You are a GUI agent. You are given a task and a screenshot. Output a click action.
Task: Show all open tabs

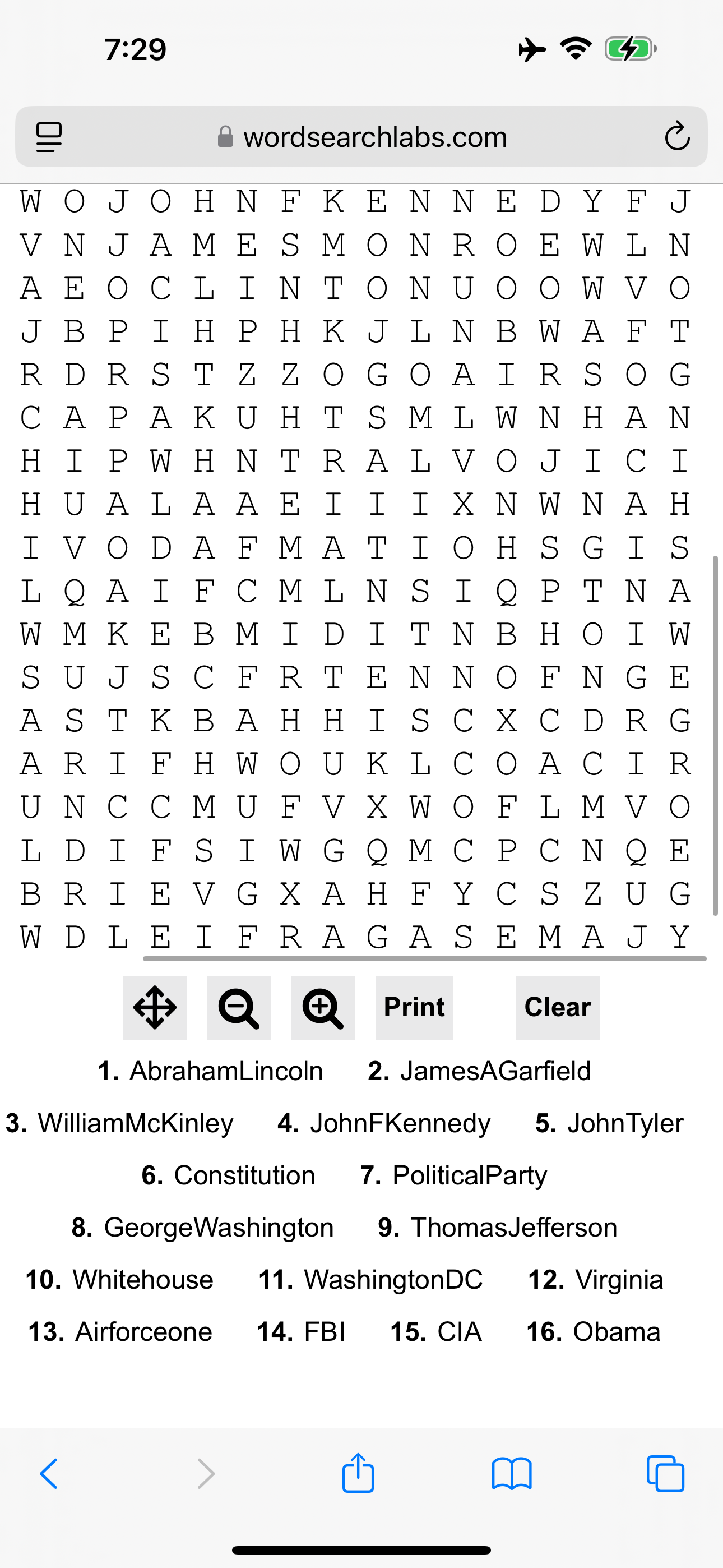click(665, 1474)
